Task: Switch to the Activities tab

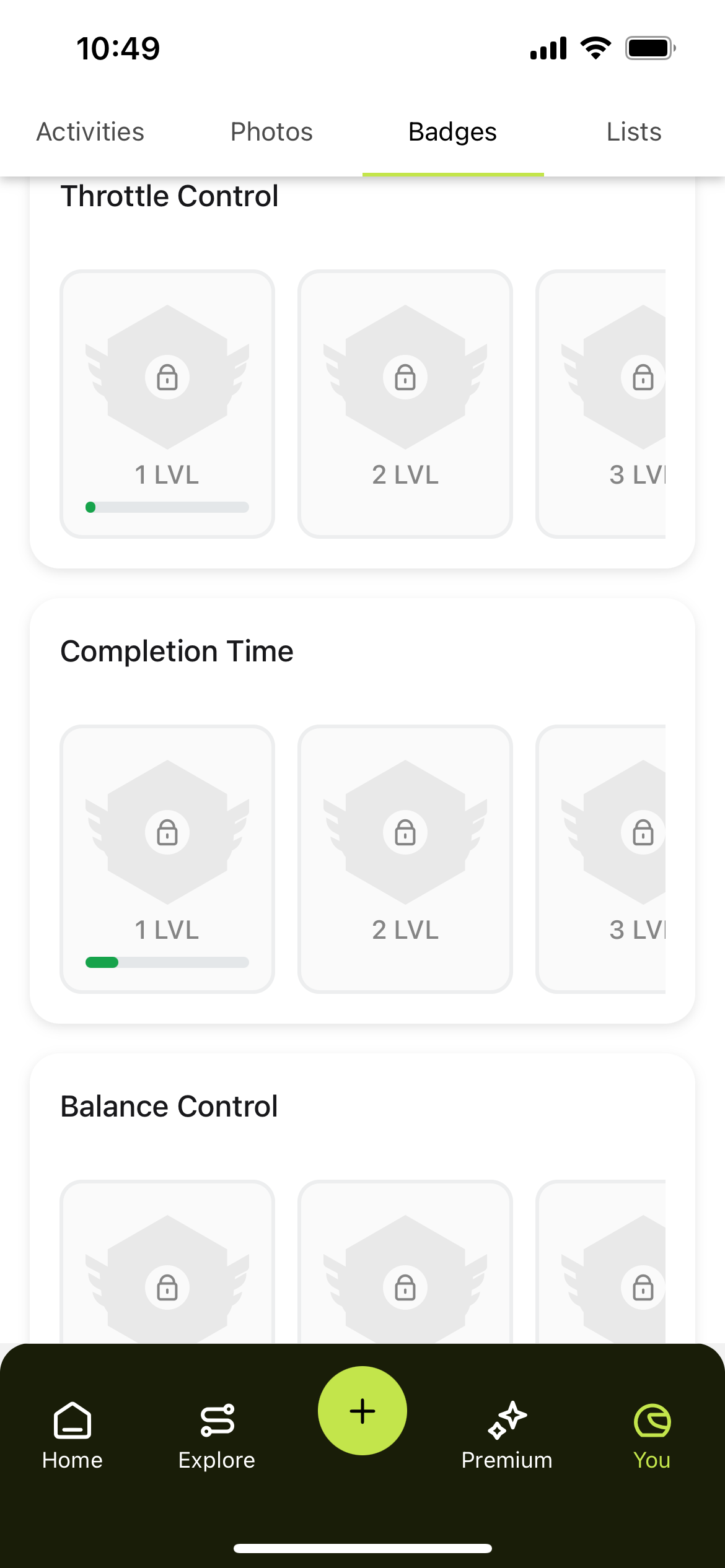Action: (90, 132)
